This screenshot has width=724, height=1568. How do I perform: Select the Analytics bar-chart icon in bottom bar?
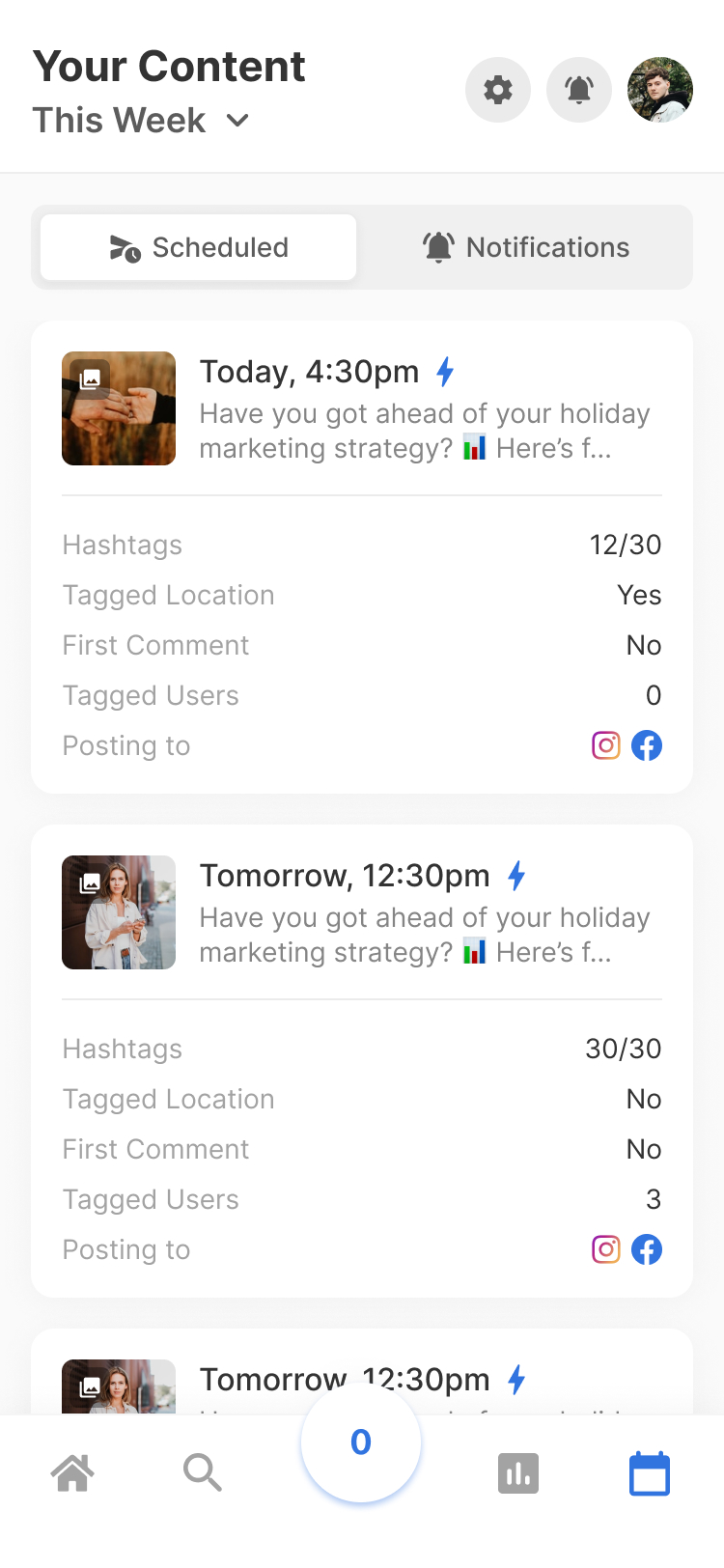tap(518, 1472)
